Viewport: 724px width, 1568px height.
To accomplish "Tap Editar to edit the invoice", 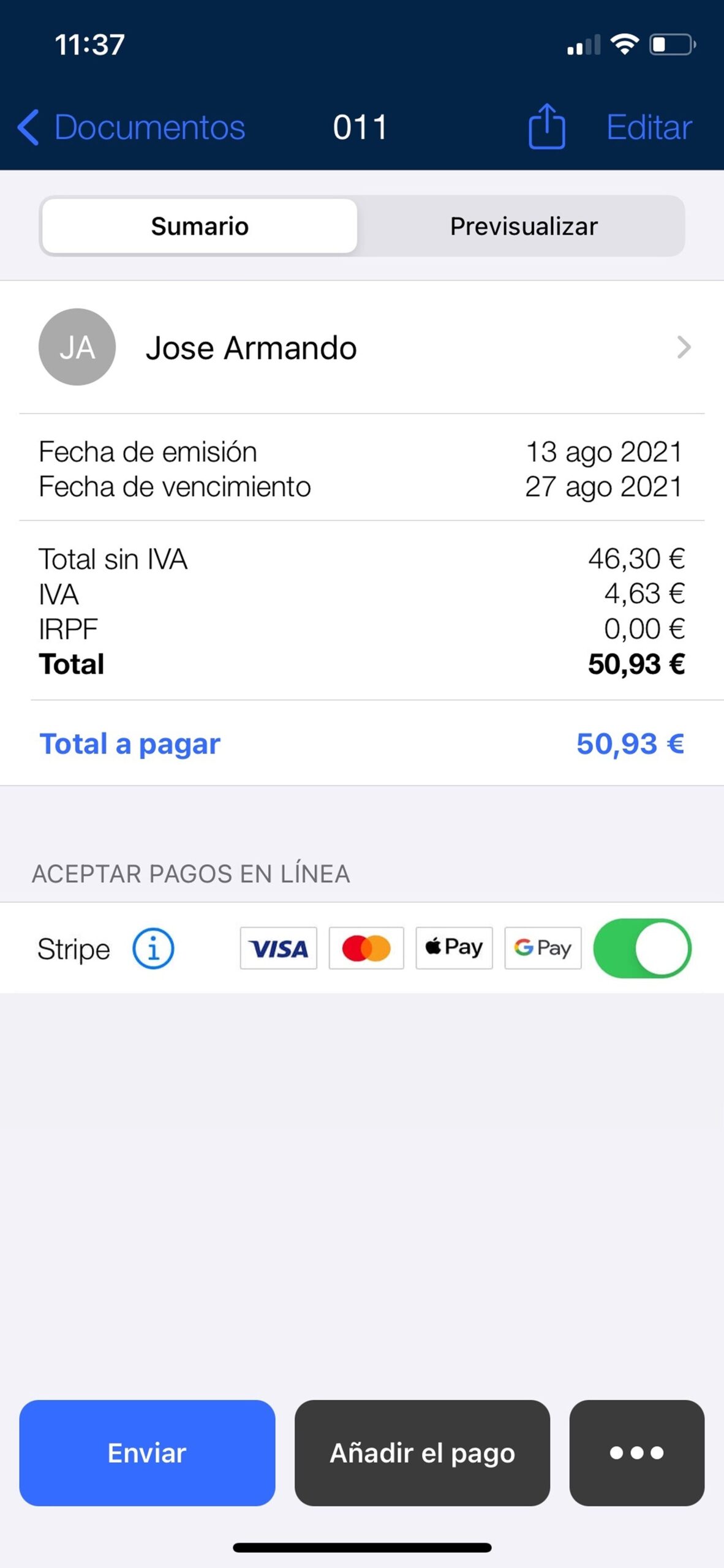I will pyautogui.click(x=649, y=127).
